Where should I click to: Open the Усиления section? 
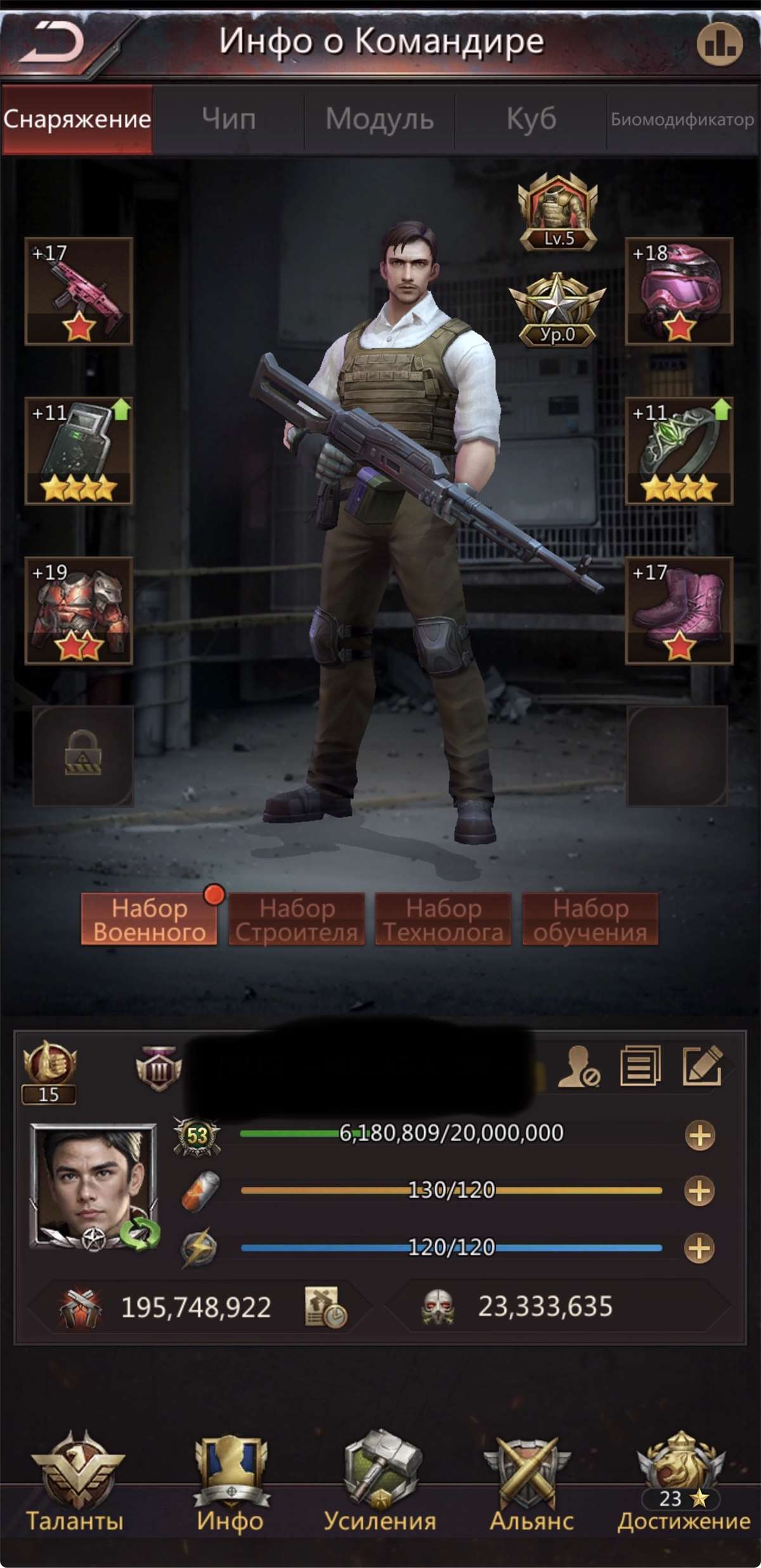tap(380, 1484)
